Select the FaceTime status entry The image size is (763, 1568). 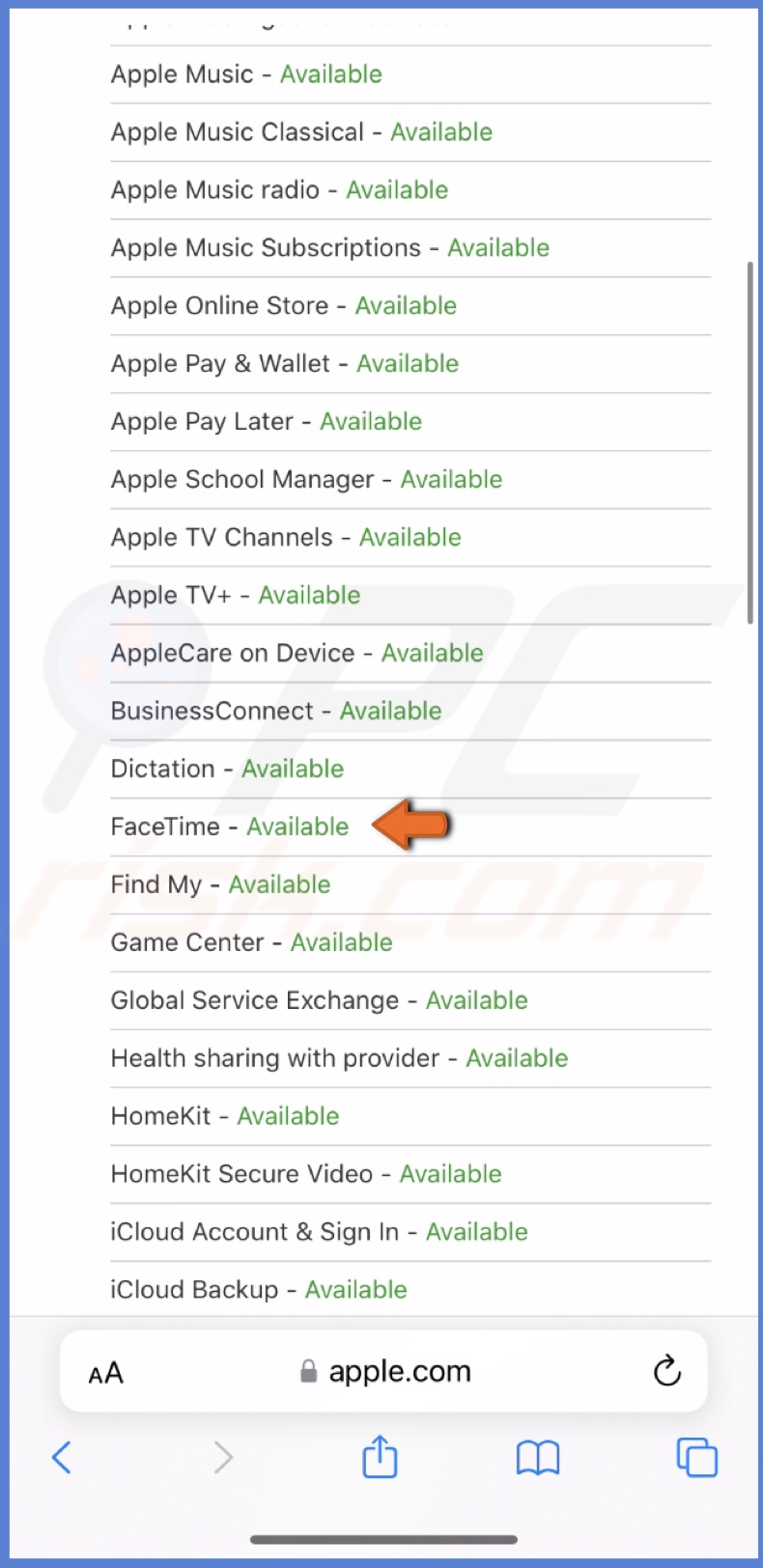point(229,826)
